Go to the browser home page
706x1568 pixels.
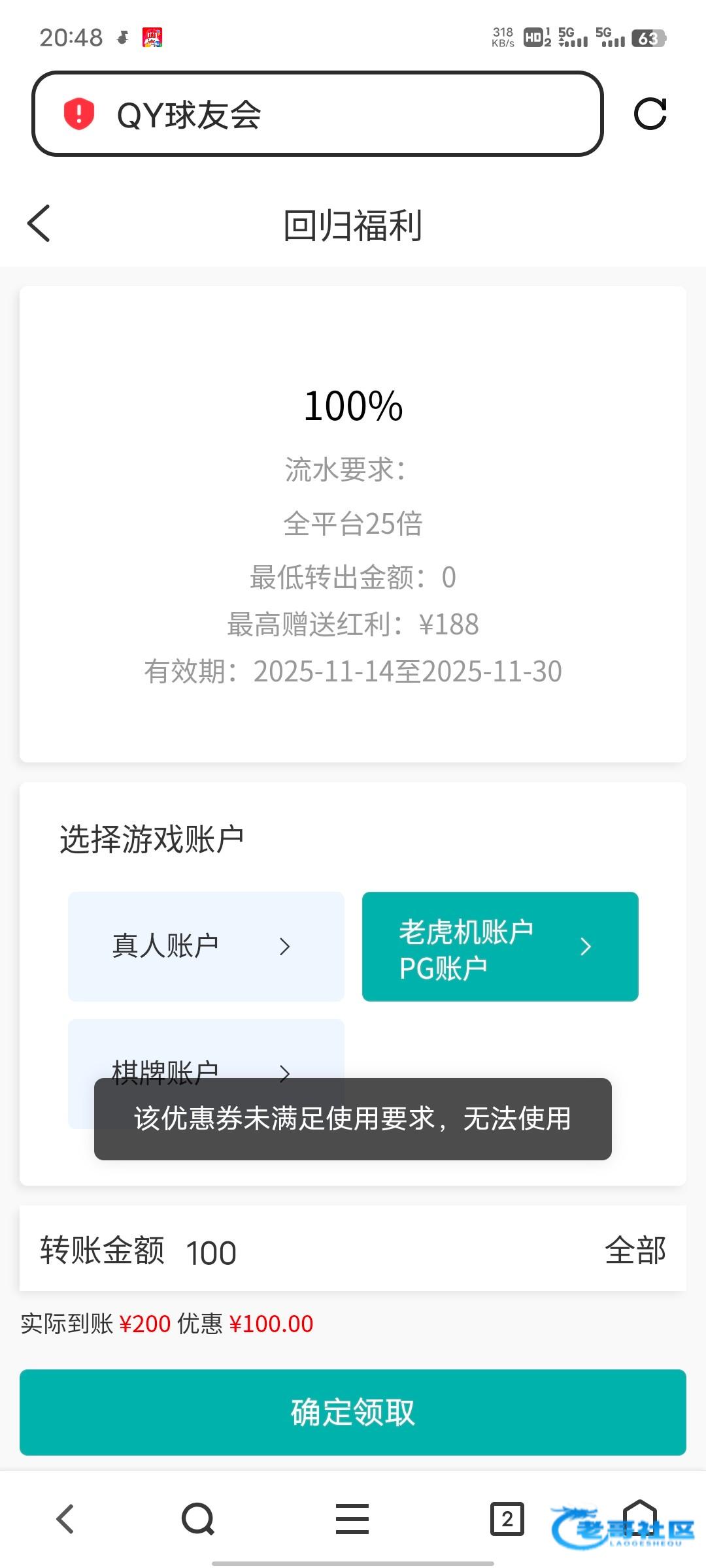point(639,1517)
